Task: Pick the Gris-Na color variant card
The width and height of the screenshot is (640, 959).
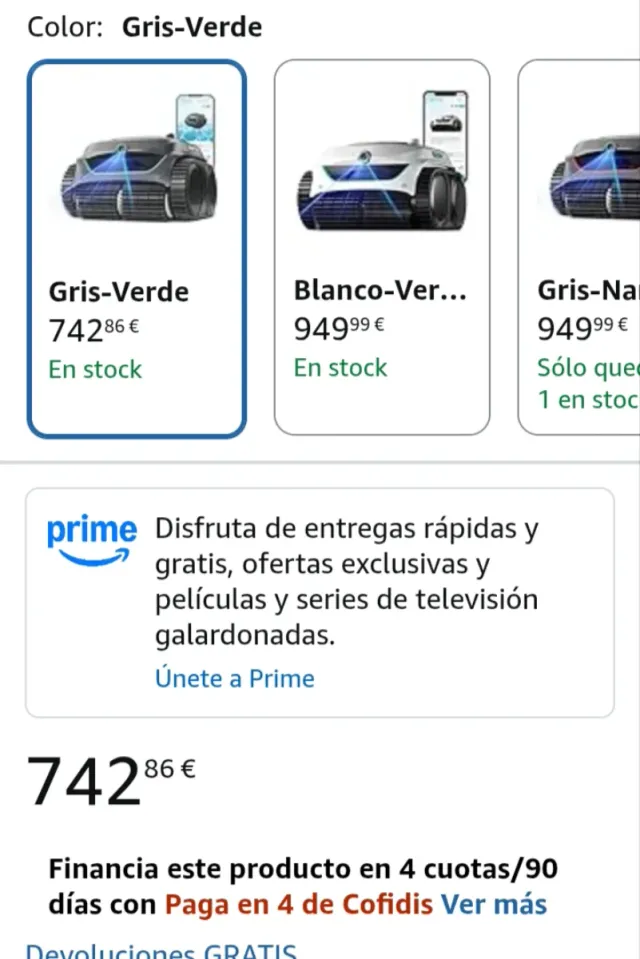Action: [x=582, y=247]
